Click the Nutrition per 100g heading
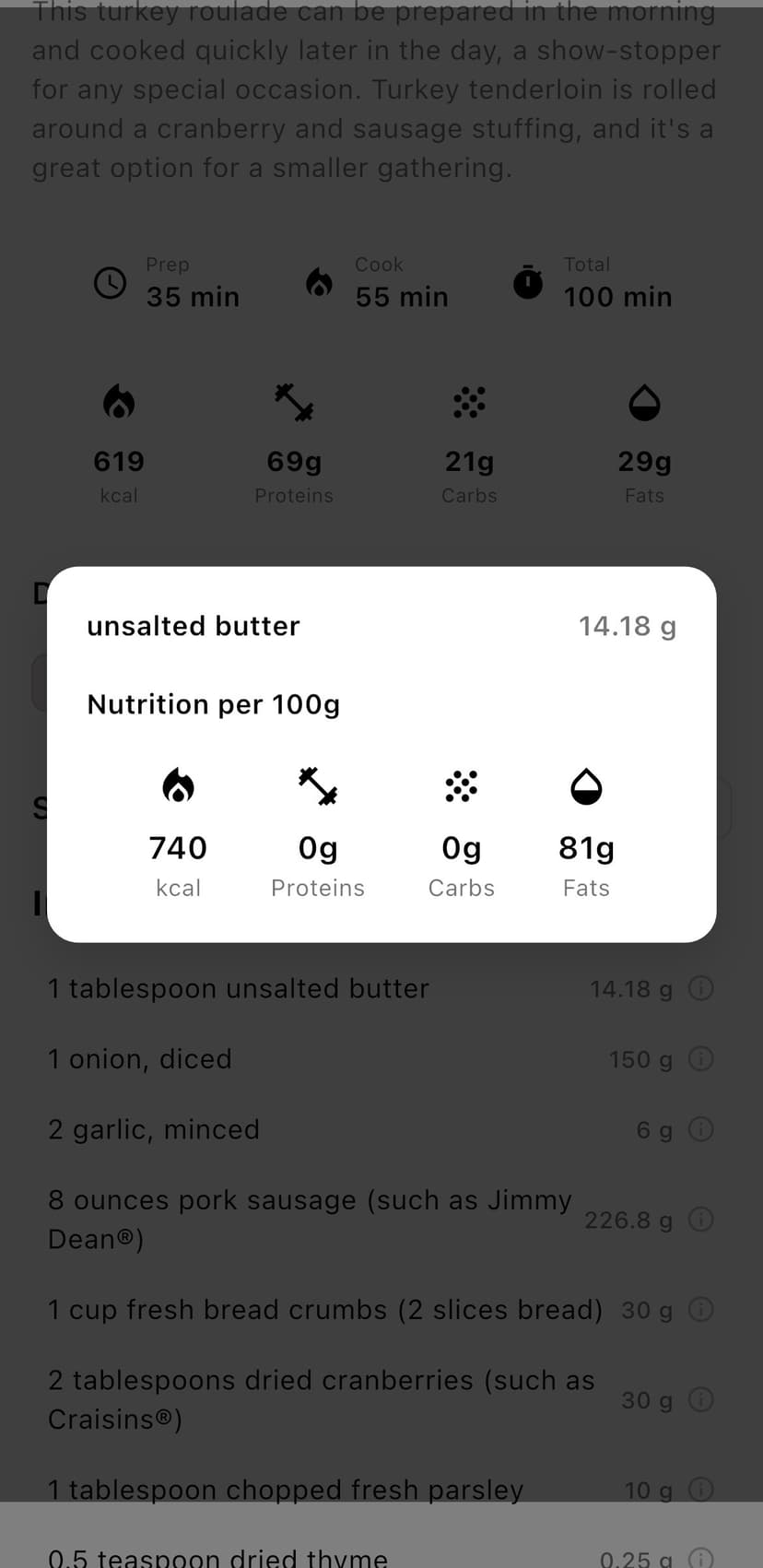 [213, 703]
